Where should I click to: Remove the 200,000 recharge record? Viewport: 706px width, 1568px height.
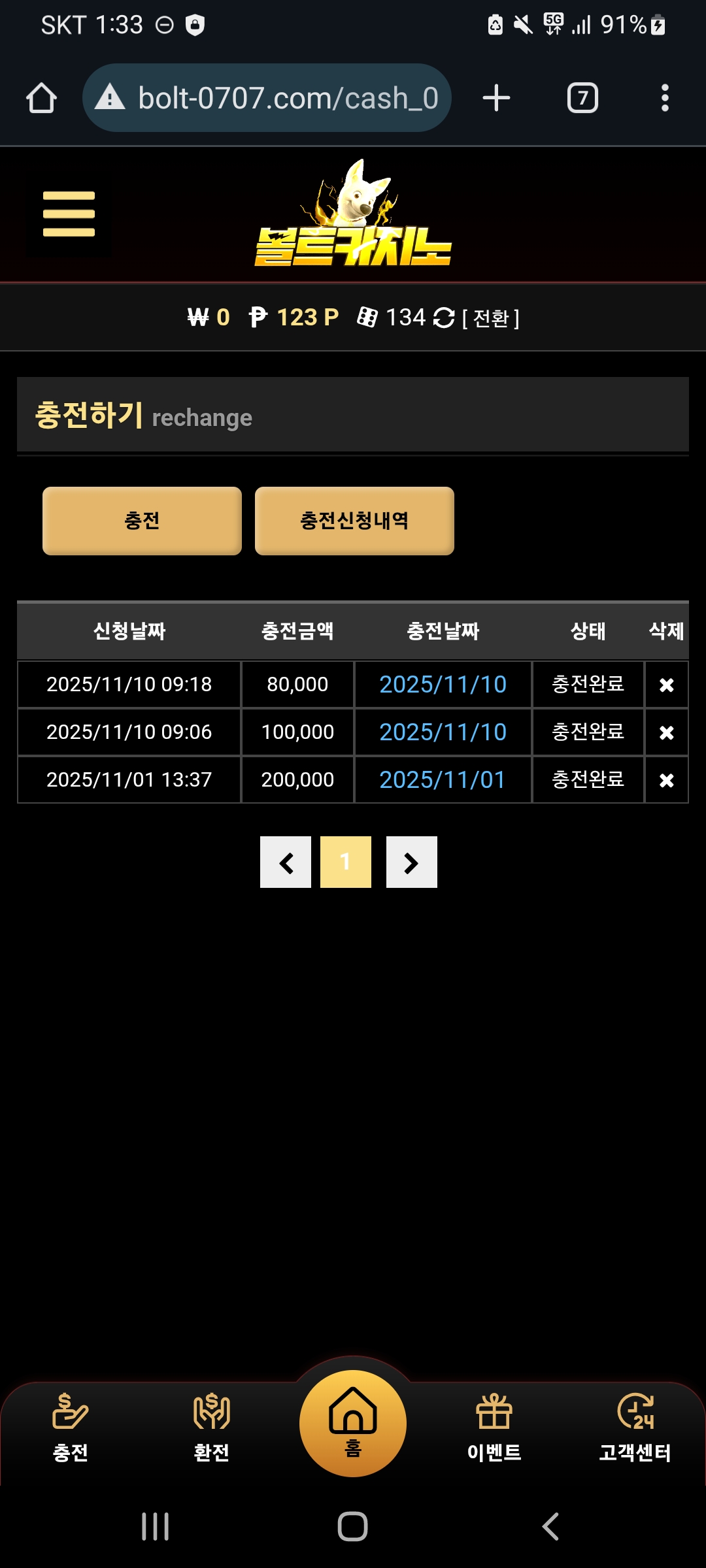(x=666, y=780)
